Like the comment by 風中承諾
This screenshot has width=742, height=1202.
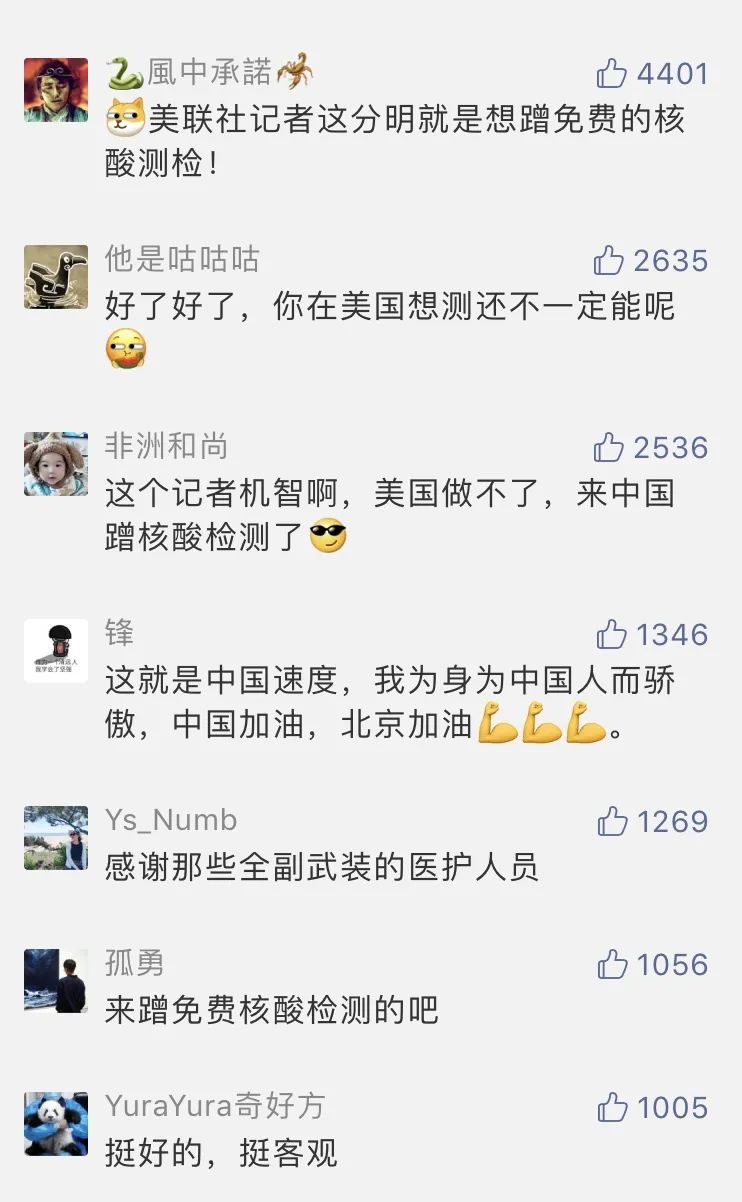611,73
